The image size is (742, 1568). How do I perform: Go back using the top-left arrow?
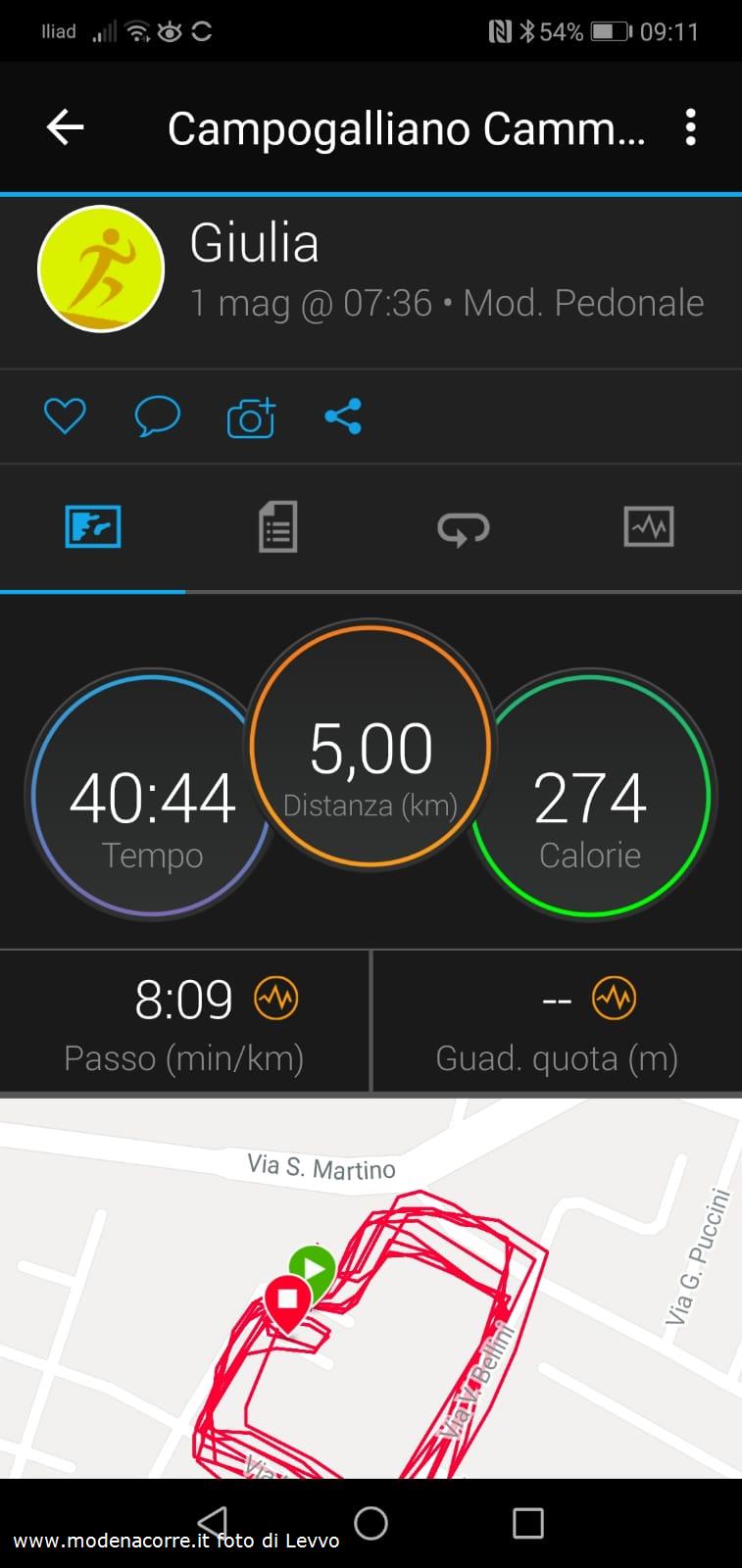point(66,127)
